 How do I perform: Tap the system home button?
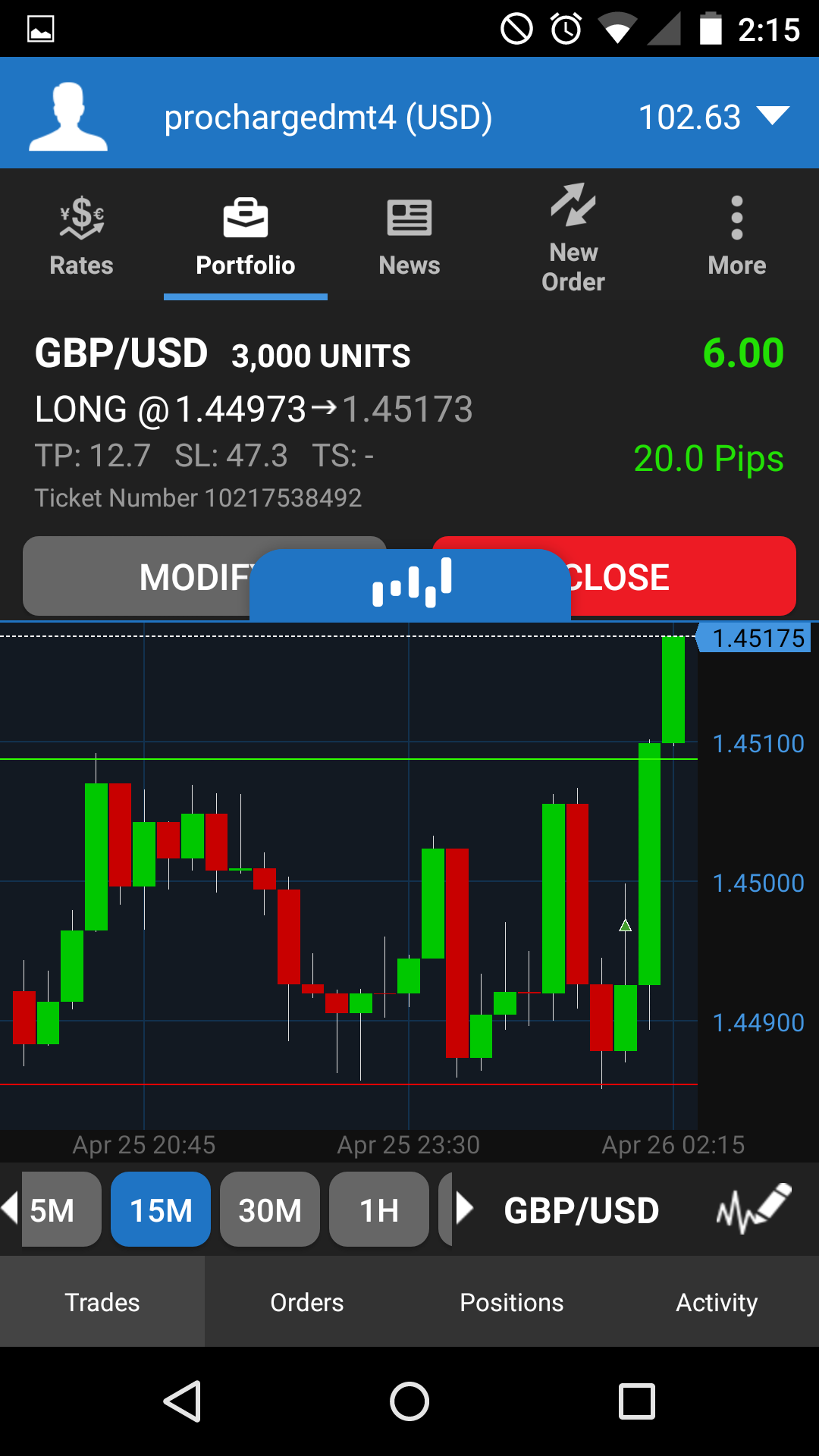(409, 1401)
